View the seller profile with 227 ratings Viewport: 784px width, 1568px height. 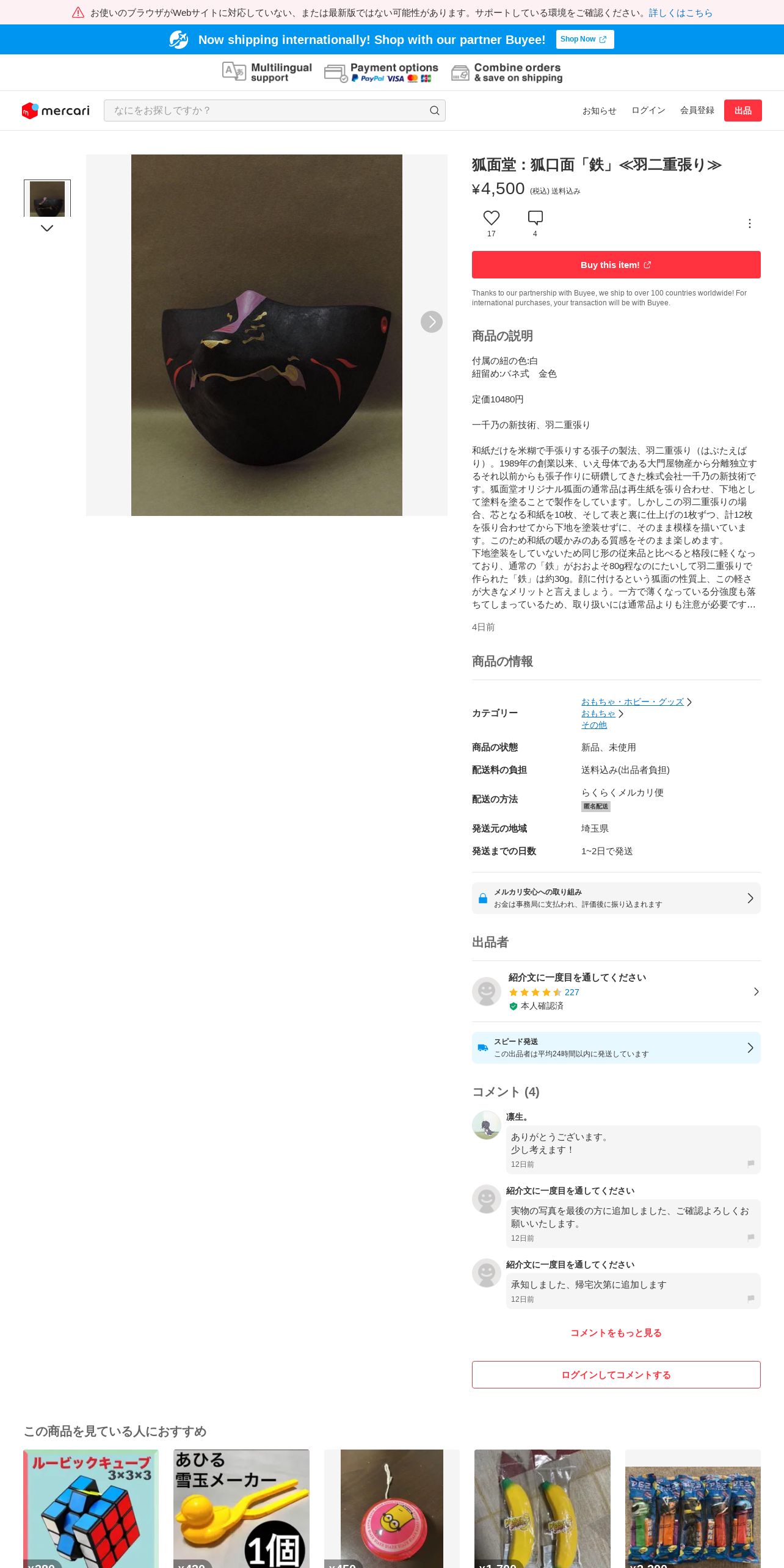615,991
